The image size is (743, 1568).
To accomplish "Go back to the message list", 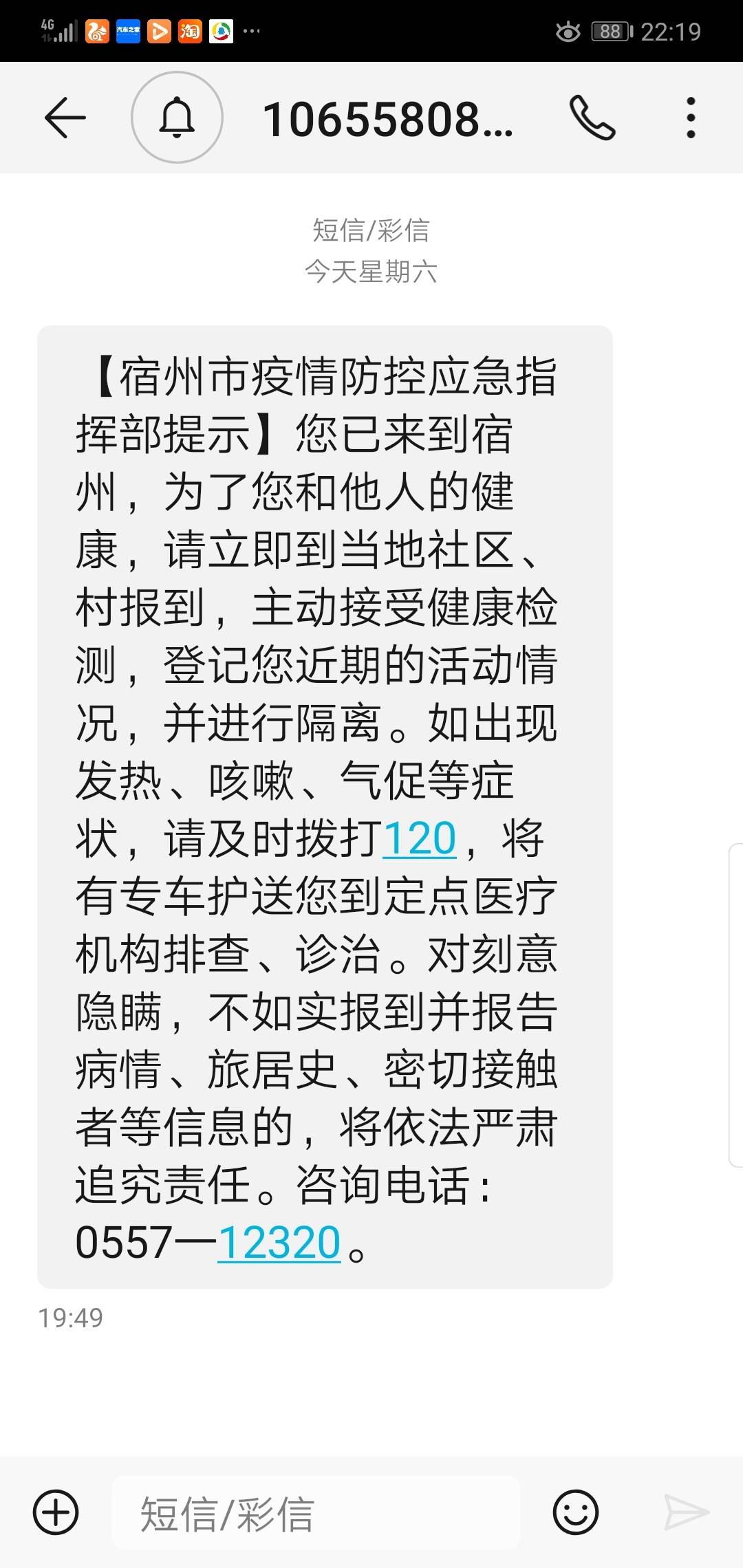I will pyautogui.click(x=65, y=118).
